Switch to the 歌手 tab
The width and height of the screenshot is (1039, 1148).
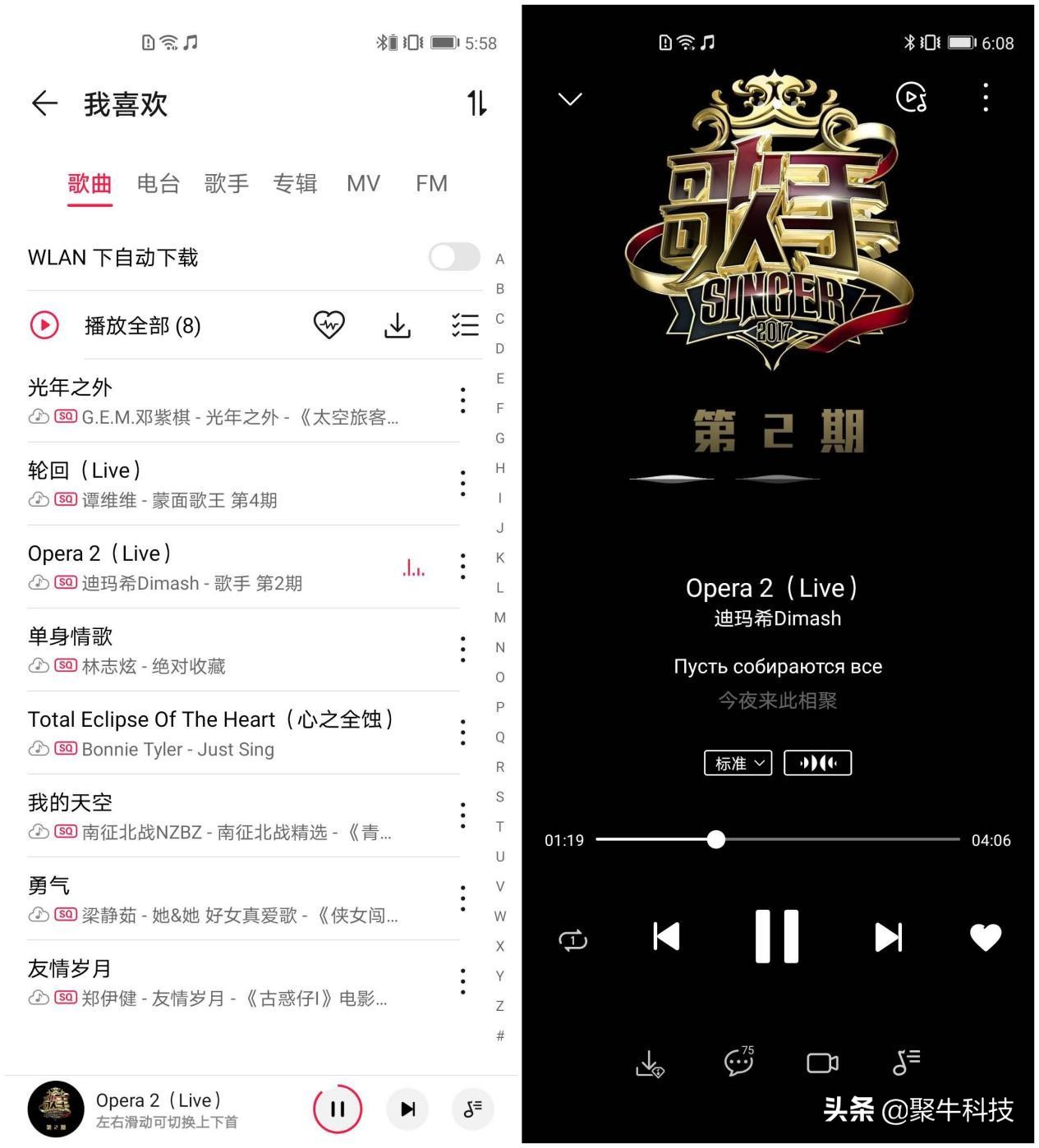click(x=226, y=183)
